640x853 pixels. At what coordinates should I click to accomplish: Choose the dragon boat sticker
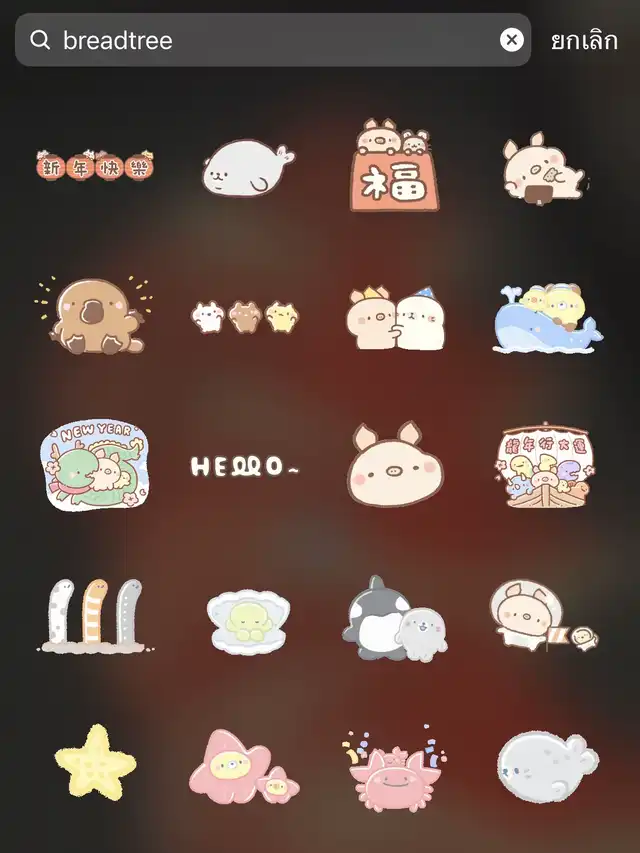(x=545, y=465)
